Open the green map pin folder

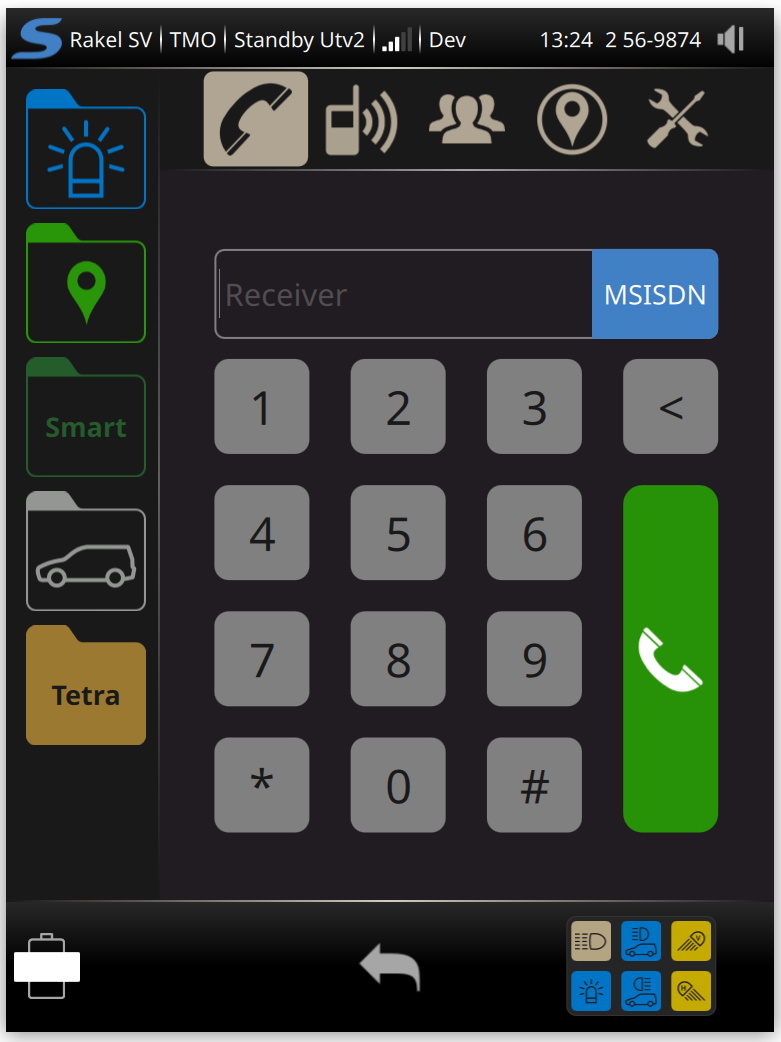pyautogui.click(x=86, y=291)
